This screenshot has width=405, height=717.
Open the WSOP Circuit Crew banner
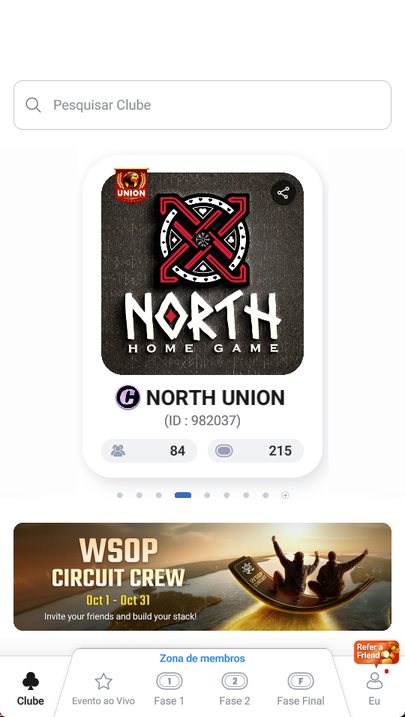tap(202, 576)
